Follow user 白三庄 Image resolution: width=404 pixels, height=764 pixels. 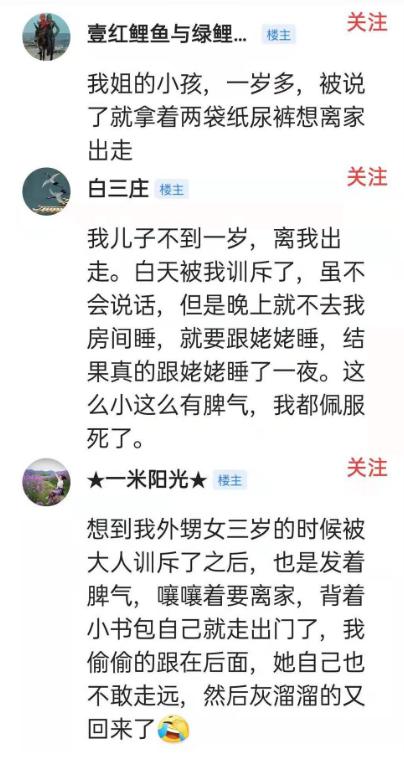(x=367, y=177)
